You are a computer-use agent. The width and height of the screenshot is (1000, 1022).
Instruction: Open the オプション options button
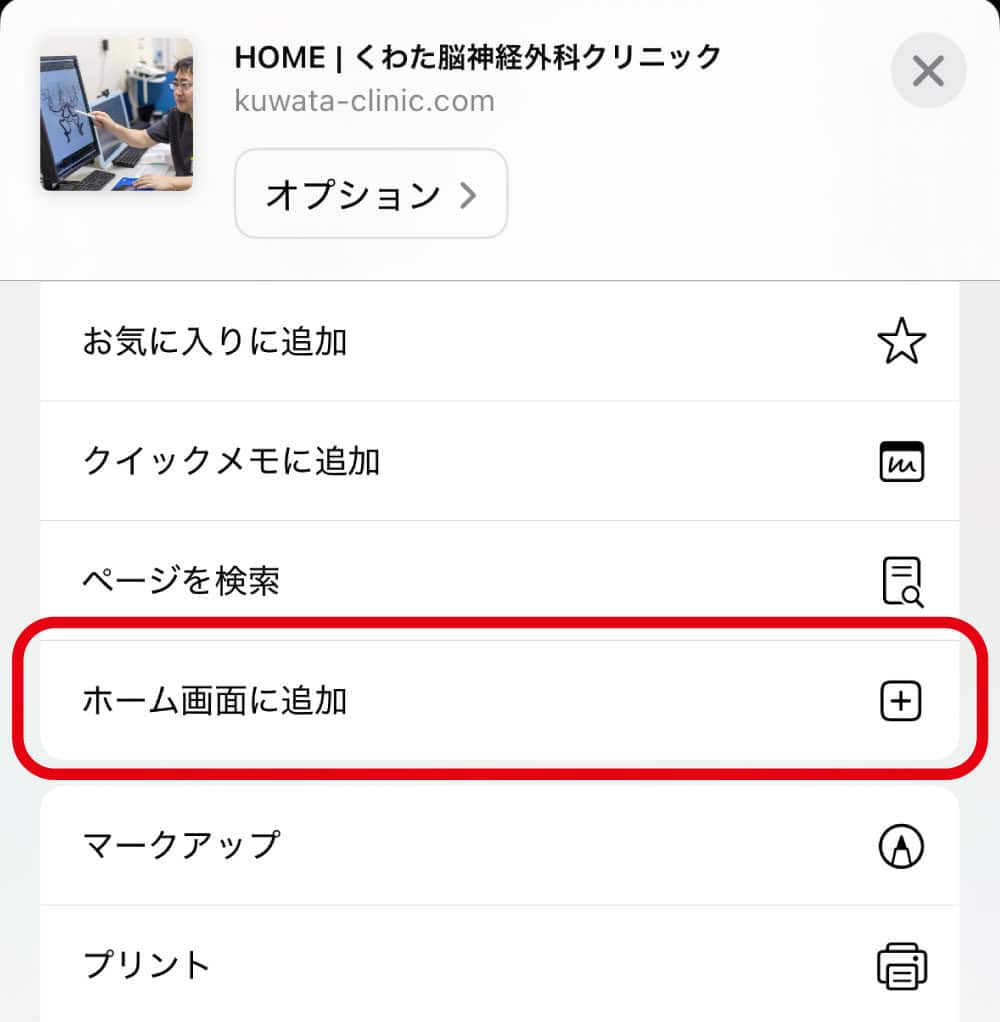[371, 194]
